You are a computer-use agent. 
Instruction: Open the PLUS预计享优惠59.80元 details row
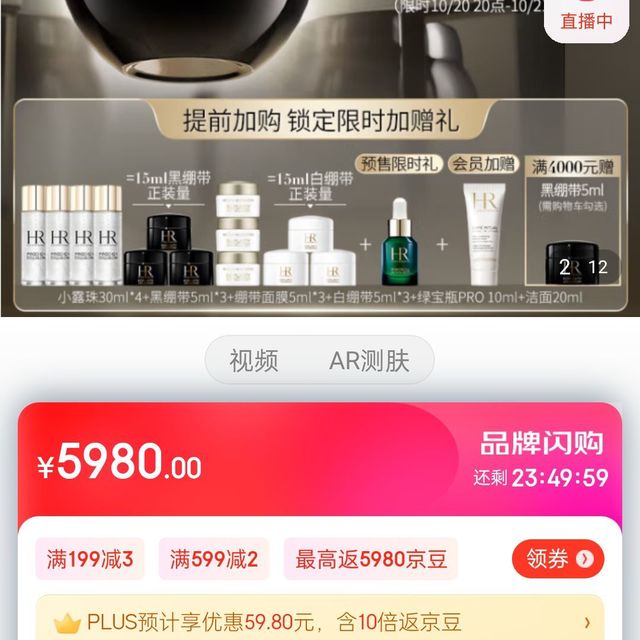(x=320, y=622)
